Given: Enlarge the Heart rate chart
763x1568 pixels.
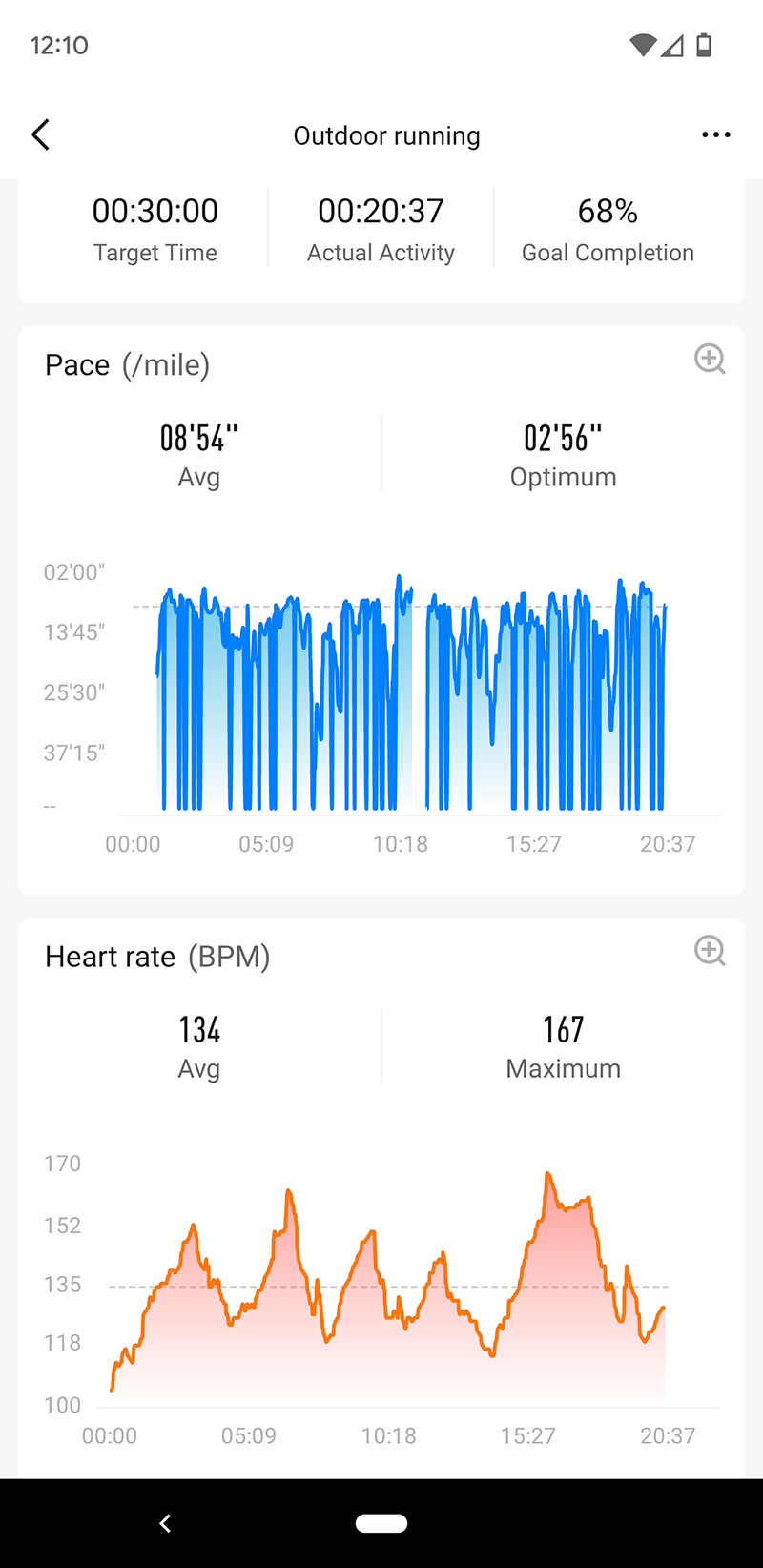Looking at the screenshot, I should pos(710,951).
